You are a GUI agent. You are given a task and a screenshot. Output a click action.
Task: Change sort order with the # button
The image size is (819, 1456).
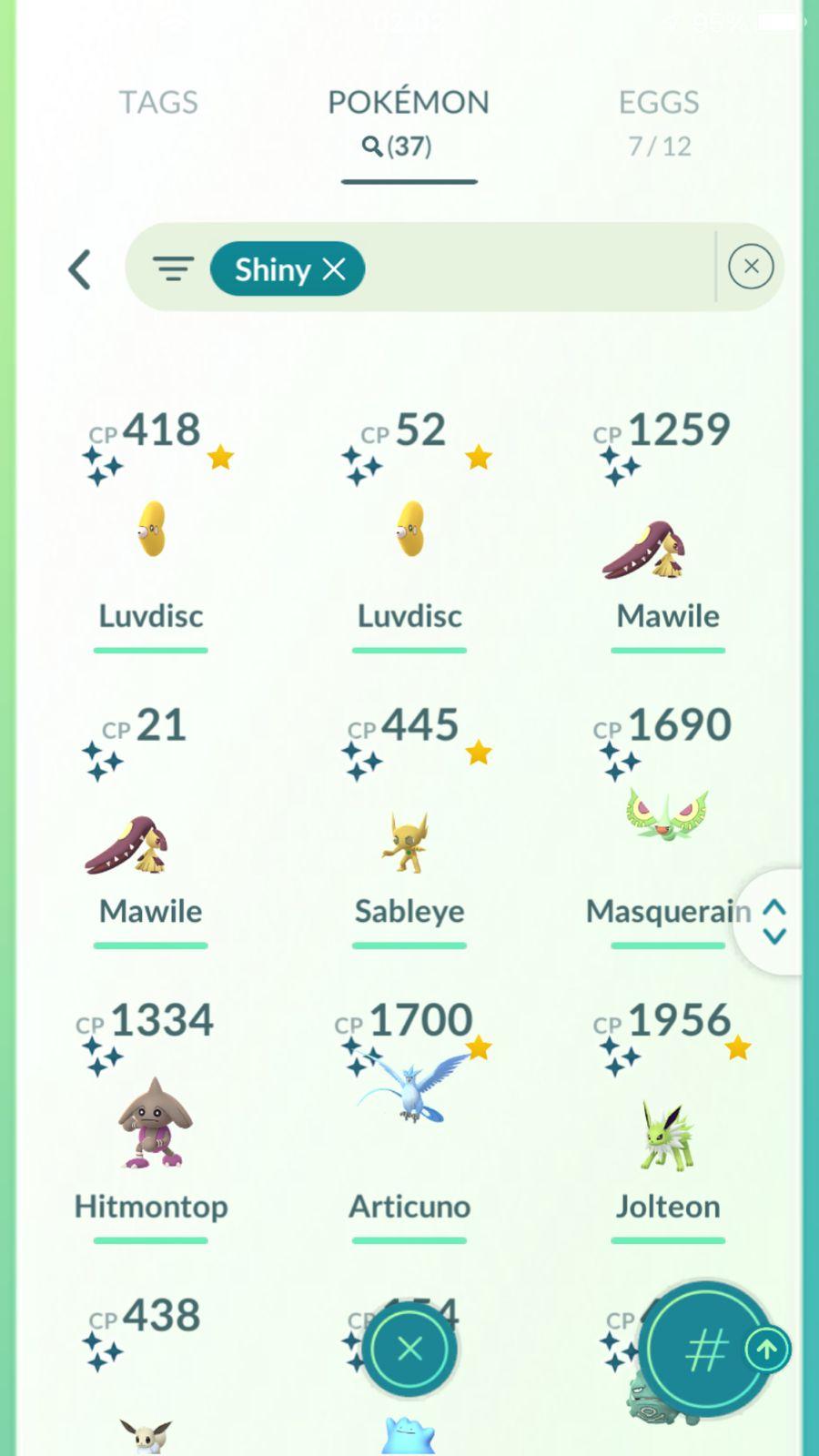click(x=704, y=1350)
